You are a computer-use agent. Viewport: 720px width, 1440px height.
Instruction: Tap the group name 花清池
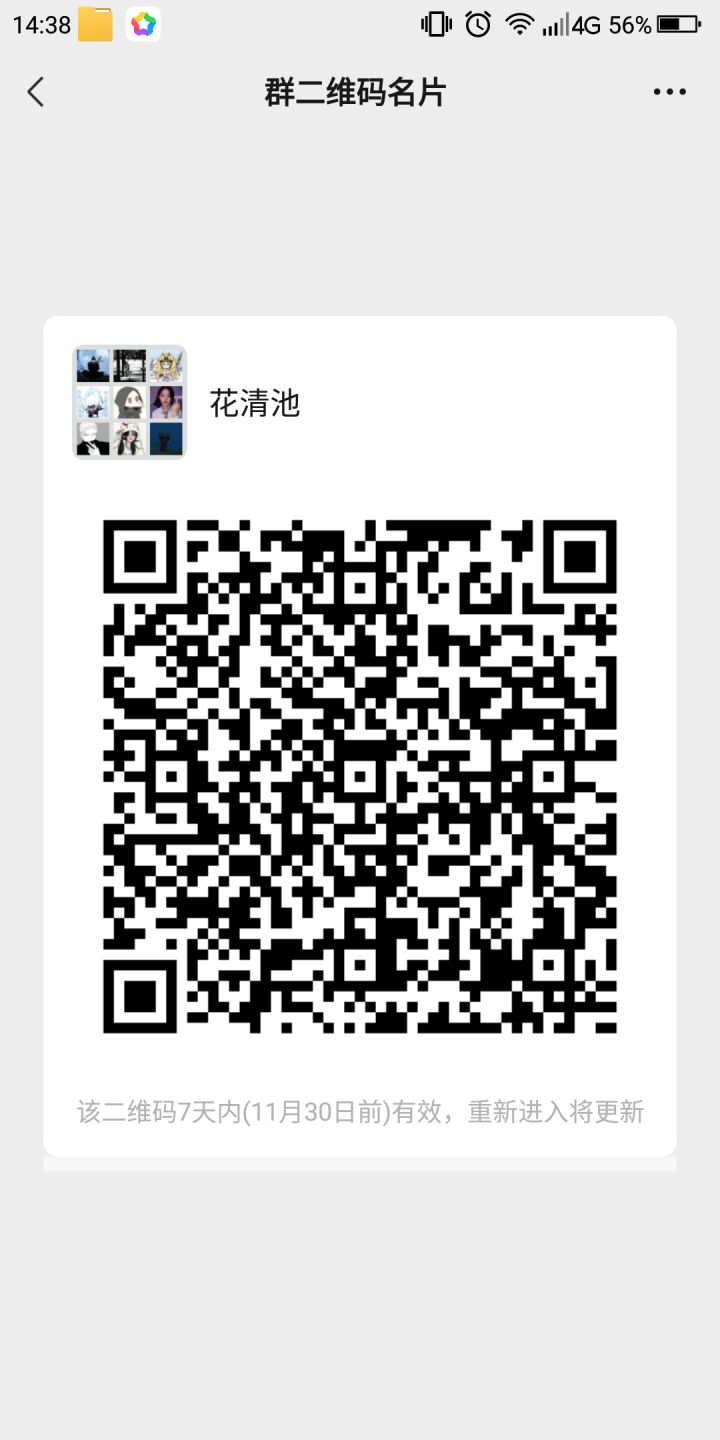tap(255, 403)
